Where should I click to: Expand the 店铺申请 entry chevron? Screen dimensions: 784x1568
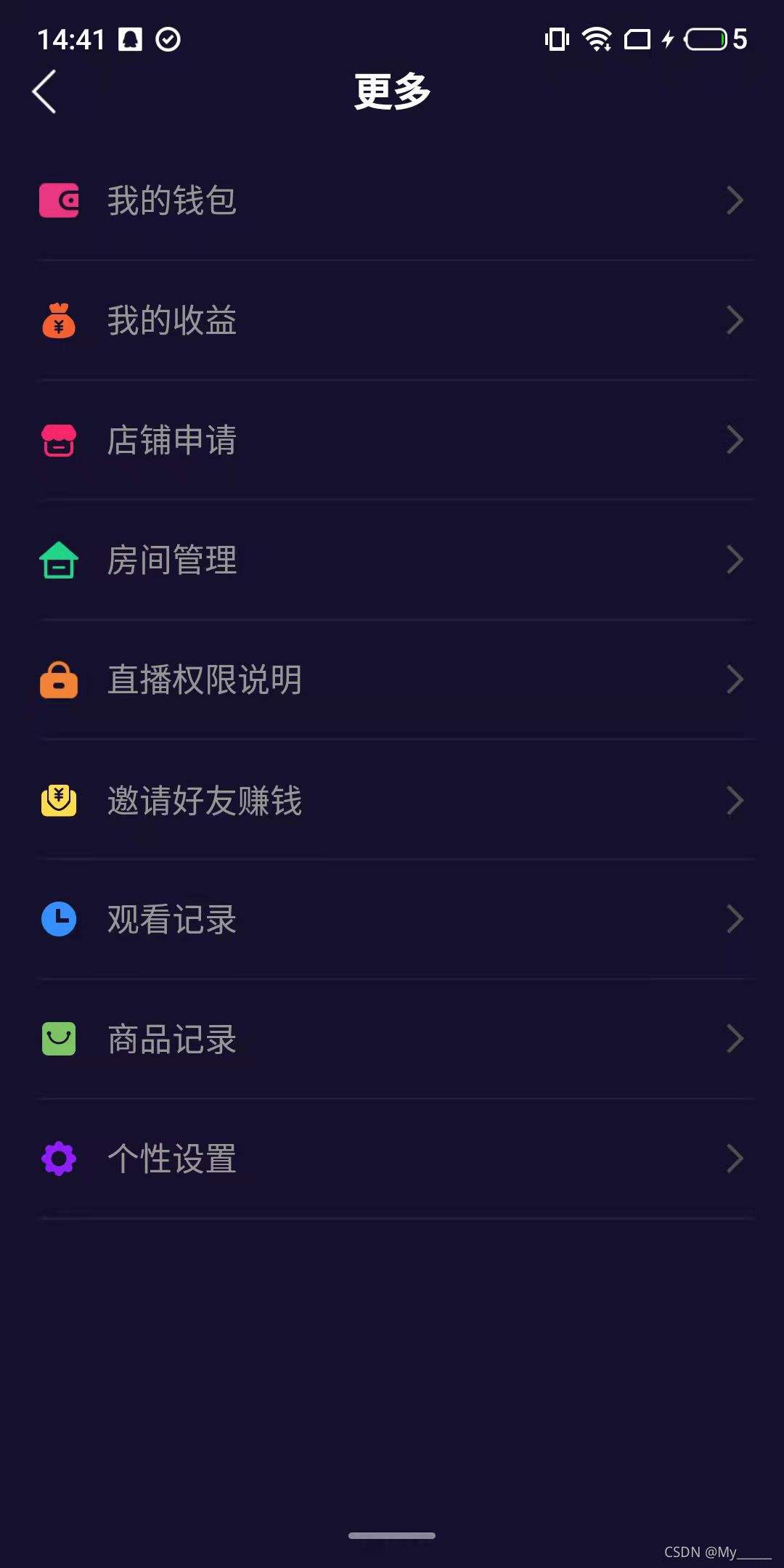[735, 439]
